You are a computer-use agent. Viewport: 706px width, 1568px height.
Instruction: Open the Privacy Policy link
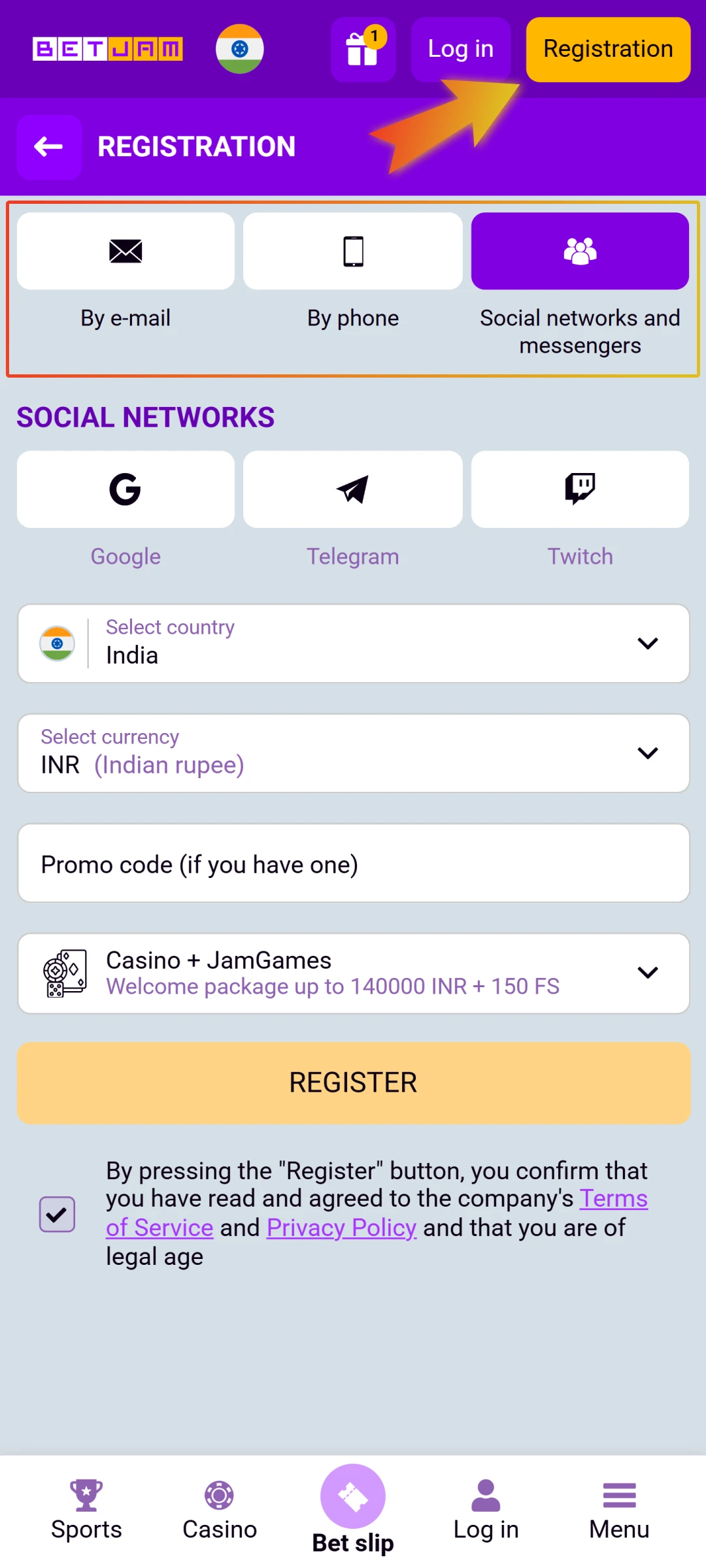tap(341, 1227)
